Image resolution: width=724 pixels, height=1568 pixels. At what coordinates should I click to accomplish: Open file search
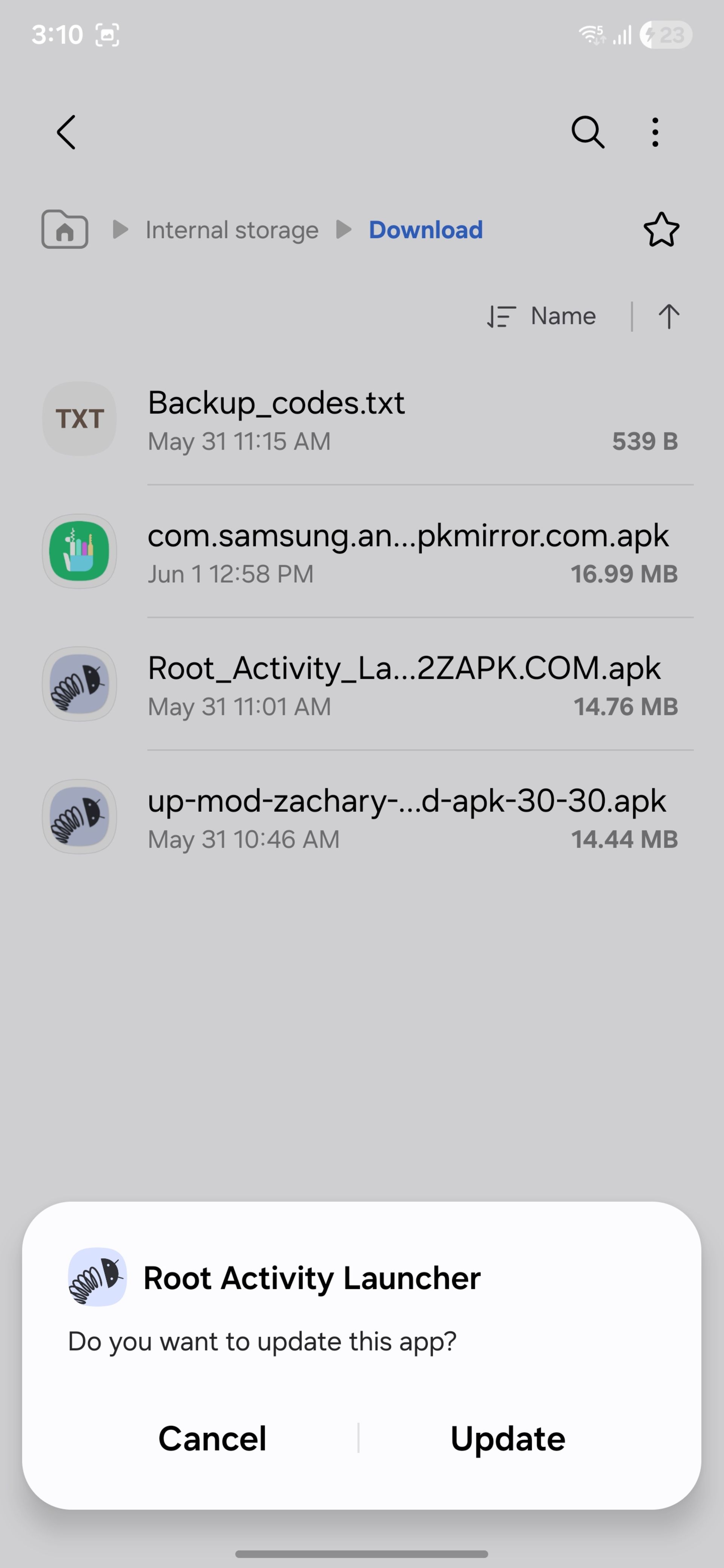(x=587, y=132)
